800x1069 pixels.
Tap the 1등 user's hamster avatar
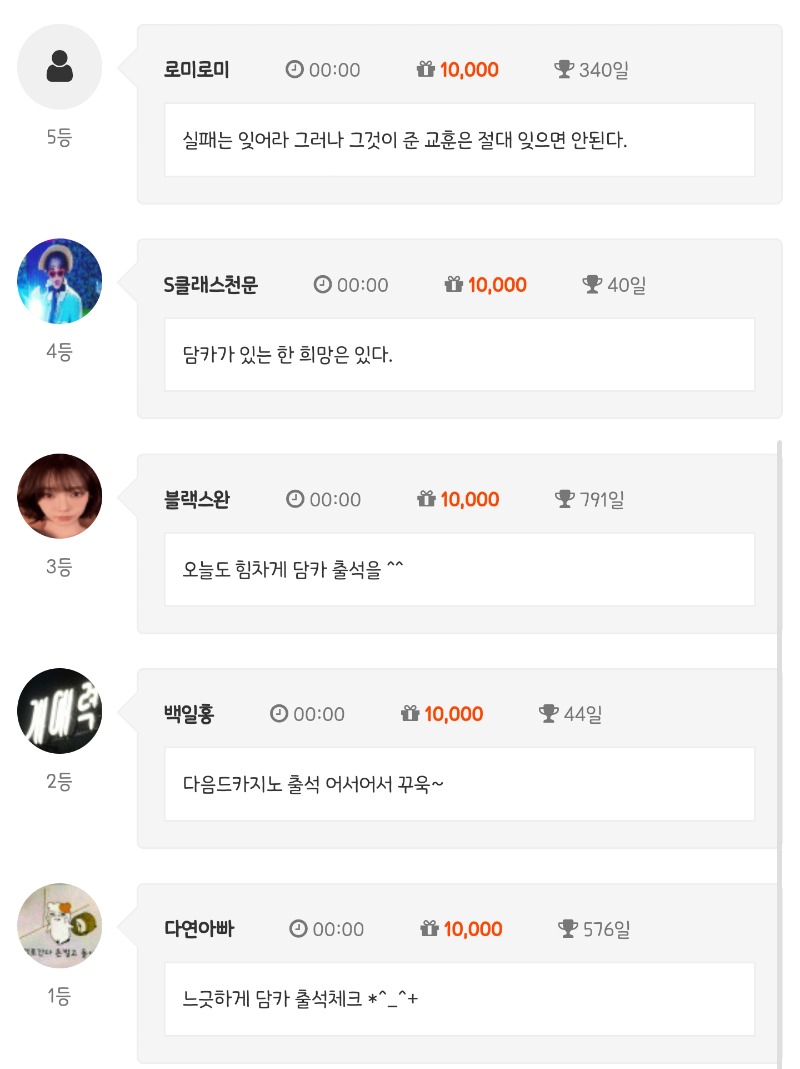[x=60, y=925]
